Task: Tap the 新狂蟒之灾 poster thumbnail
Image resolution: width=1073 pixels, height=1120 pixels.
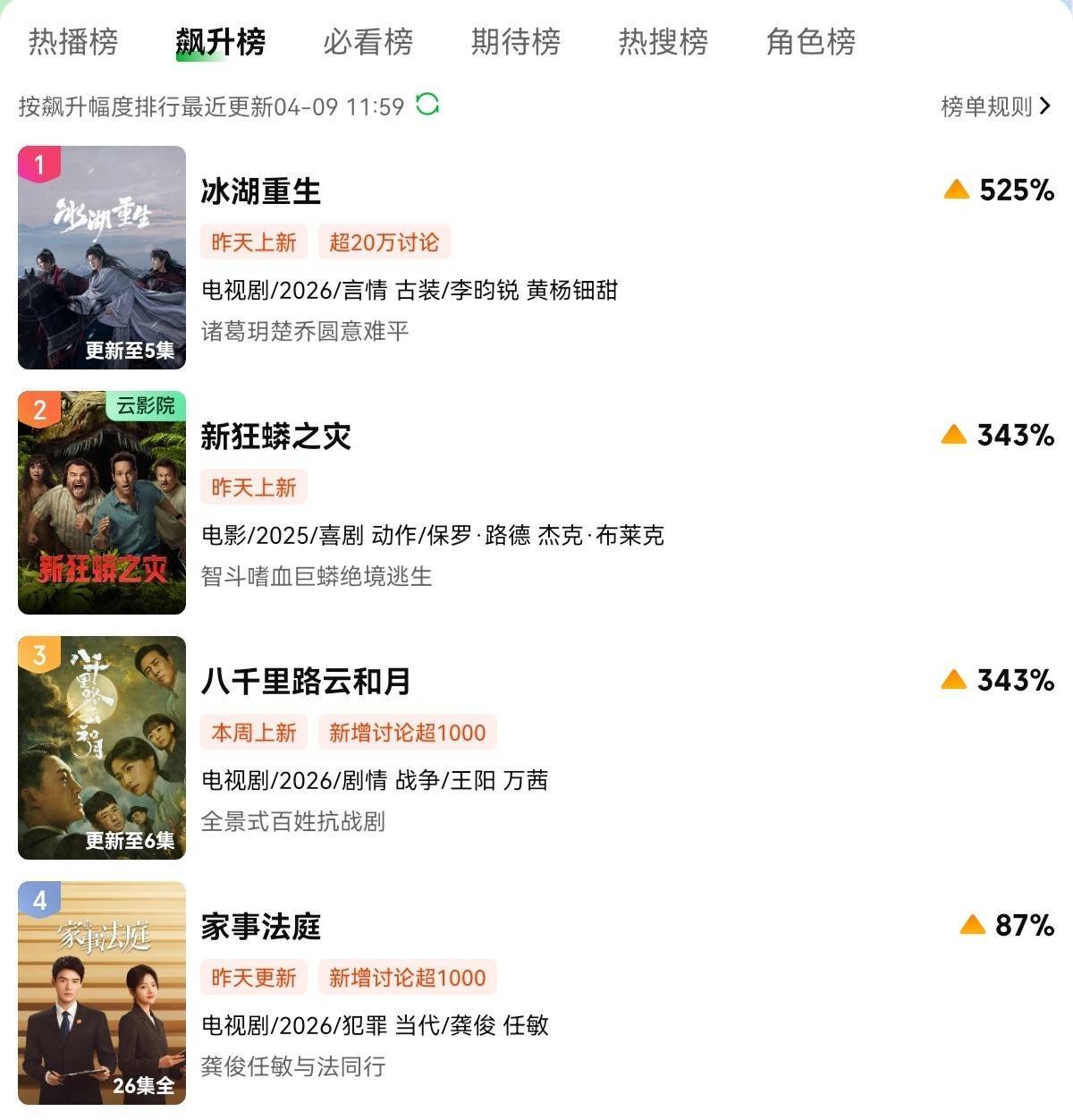Action: coord(102,503)
